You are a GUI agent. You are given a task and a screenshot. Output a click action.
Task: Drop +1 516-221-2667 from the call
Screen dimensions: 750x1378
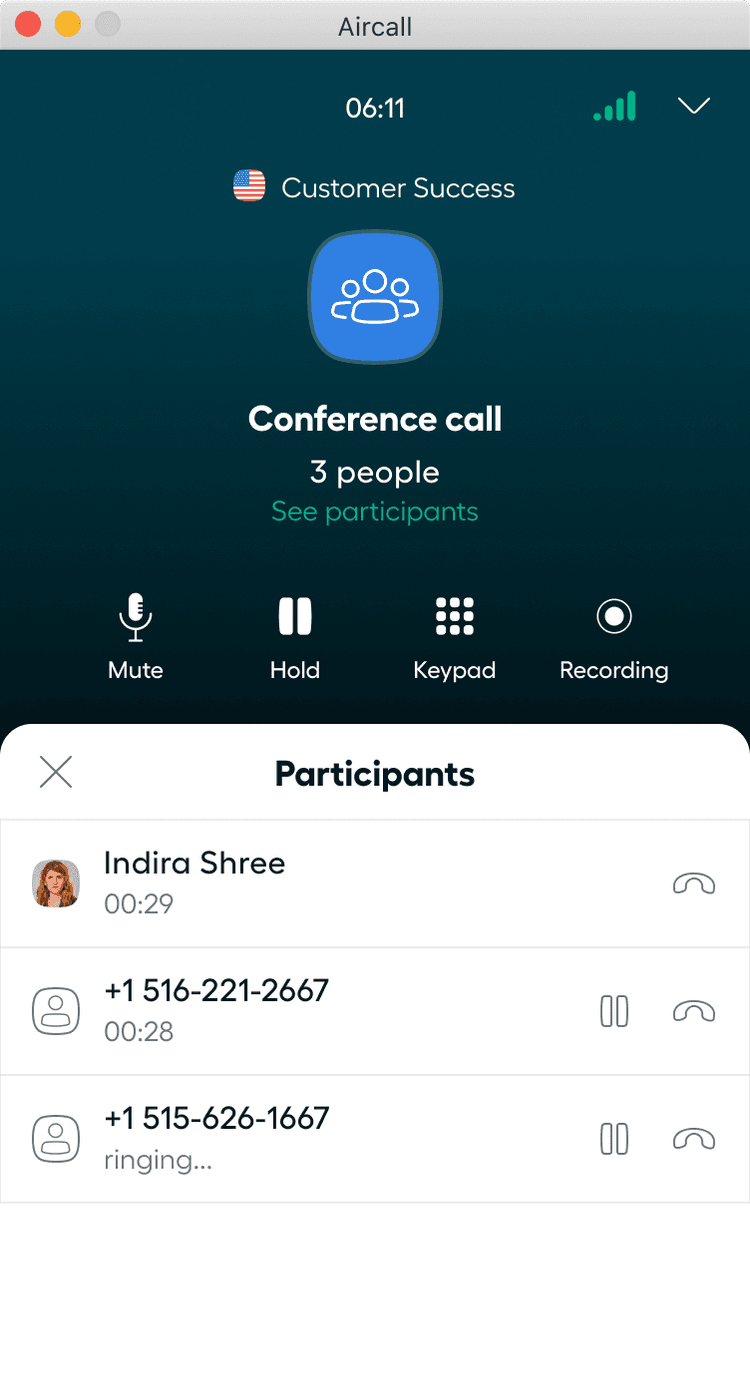pos(693,1012)
